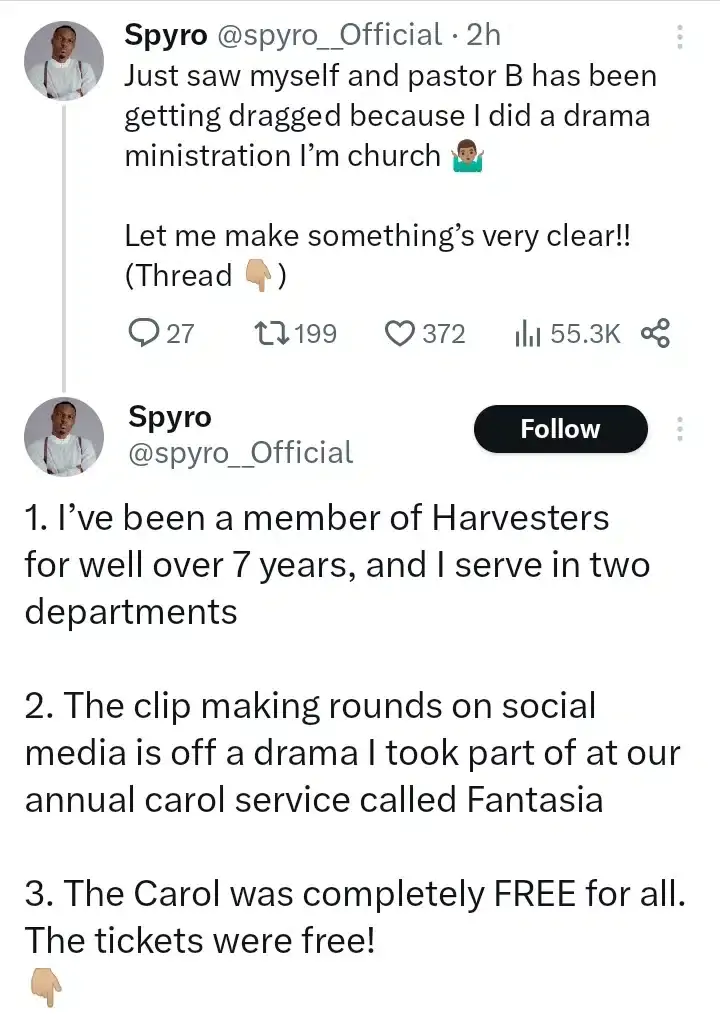Share the first tweet in the thread
This screenshot has width=720, height=1027.
coord(654,333)
